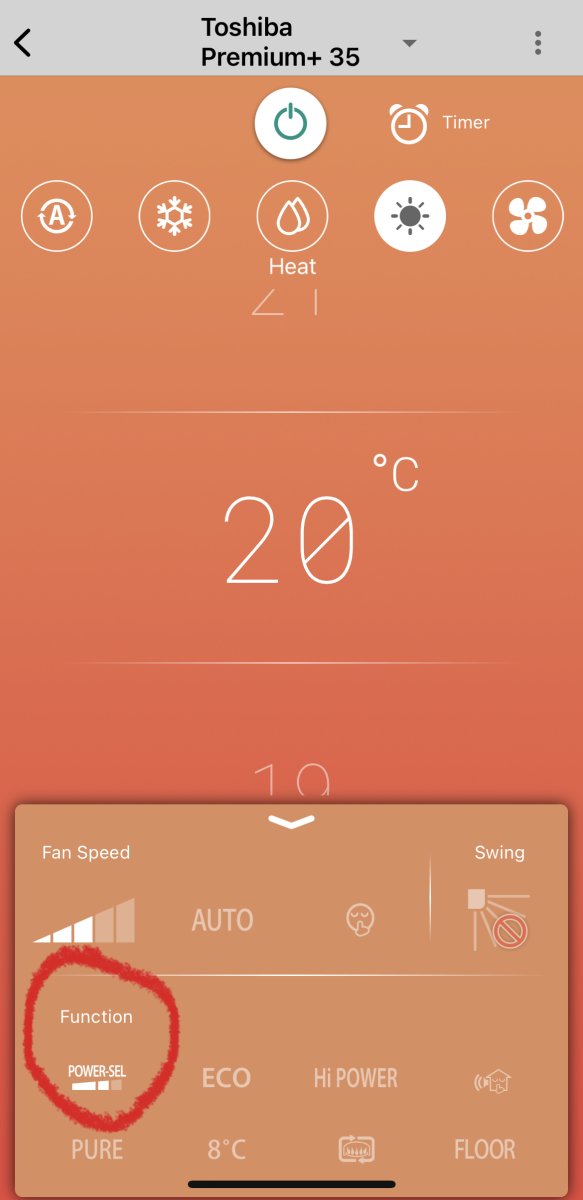Go back with the arrow icon
The width and height of the screenshot is (583, 1200).
point(23,43)
